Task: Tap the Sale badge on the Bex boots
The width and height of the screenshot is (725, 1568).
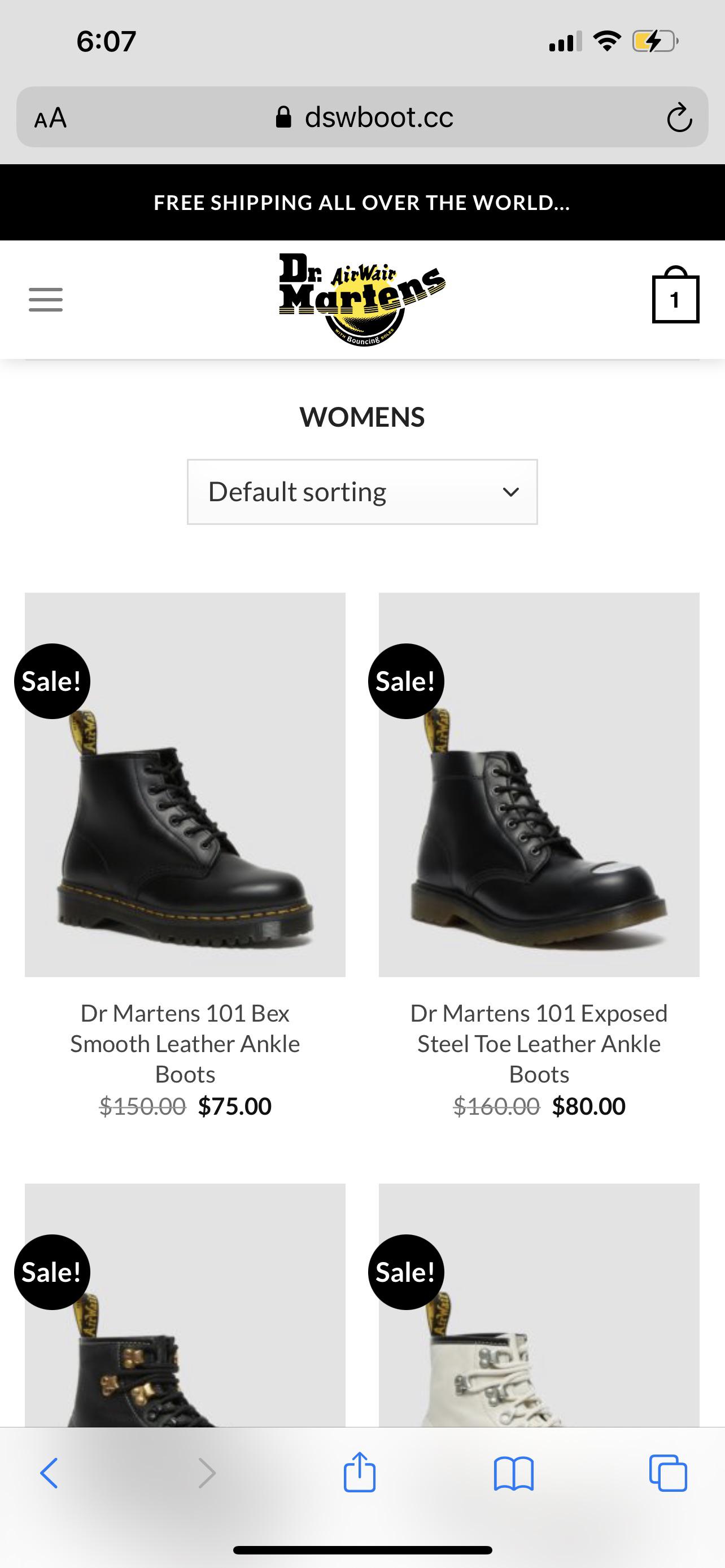Action: coord(52,681)
